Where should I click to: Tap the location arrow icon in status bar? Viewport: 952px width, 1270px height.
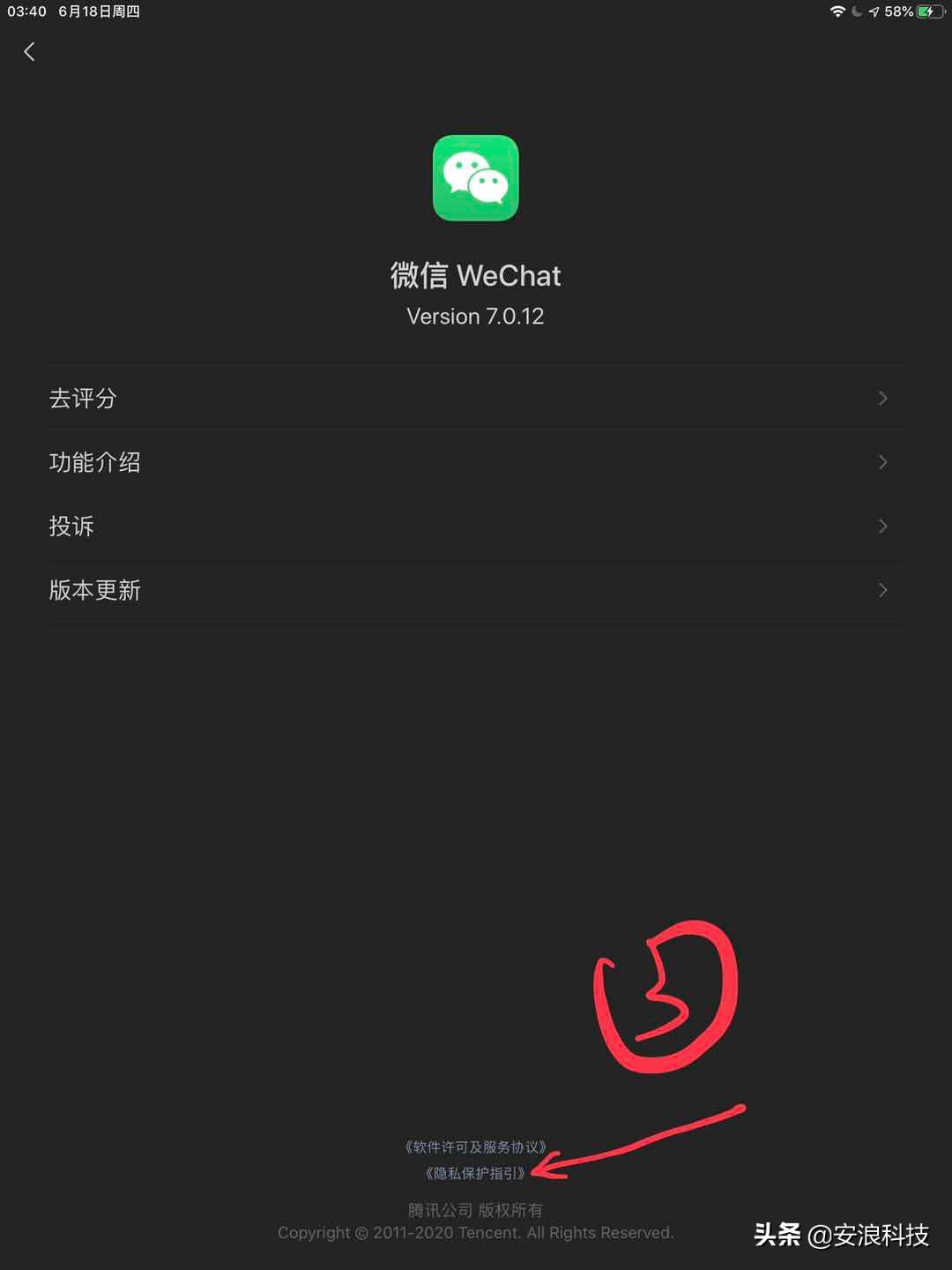874,11
